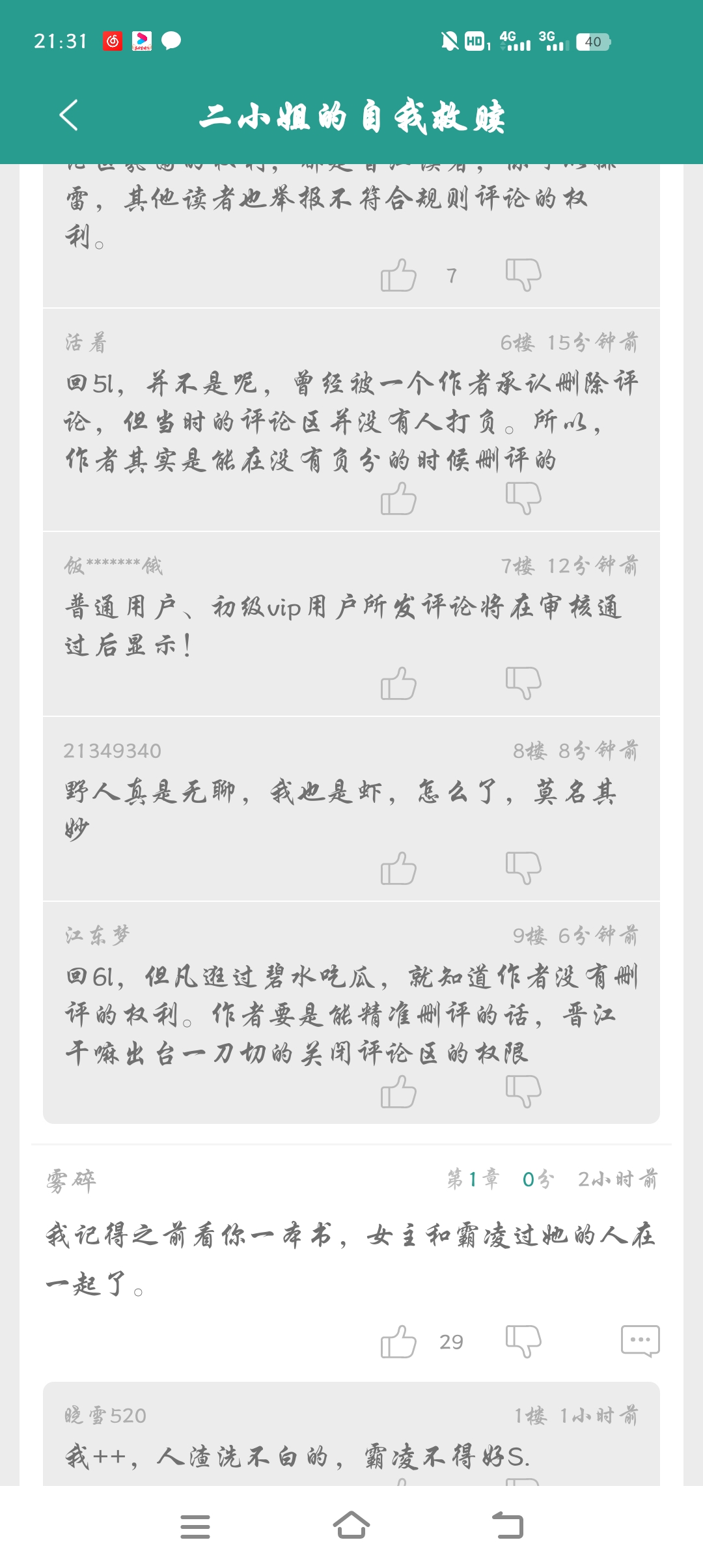Dislike 21349340's 8楼 reply
Screen dimensions: 703x1568
pos(523,869)
